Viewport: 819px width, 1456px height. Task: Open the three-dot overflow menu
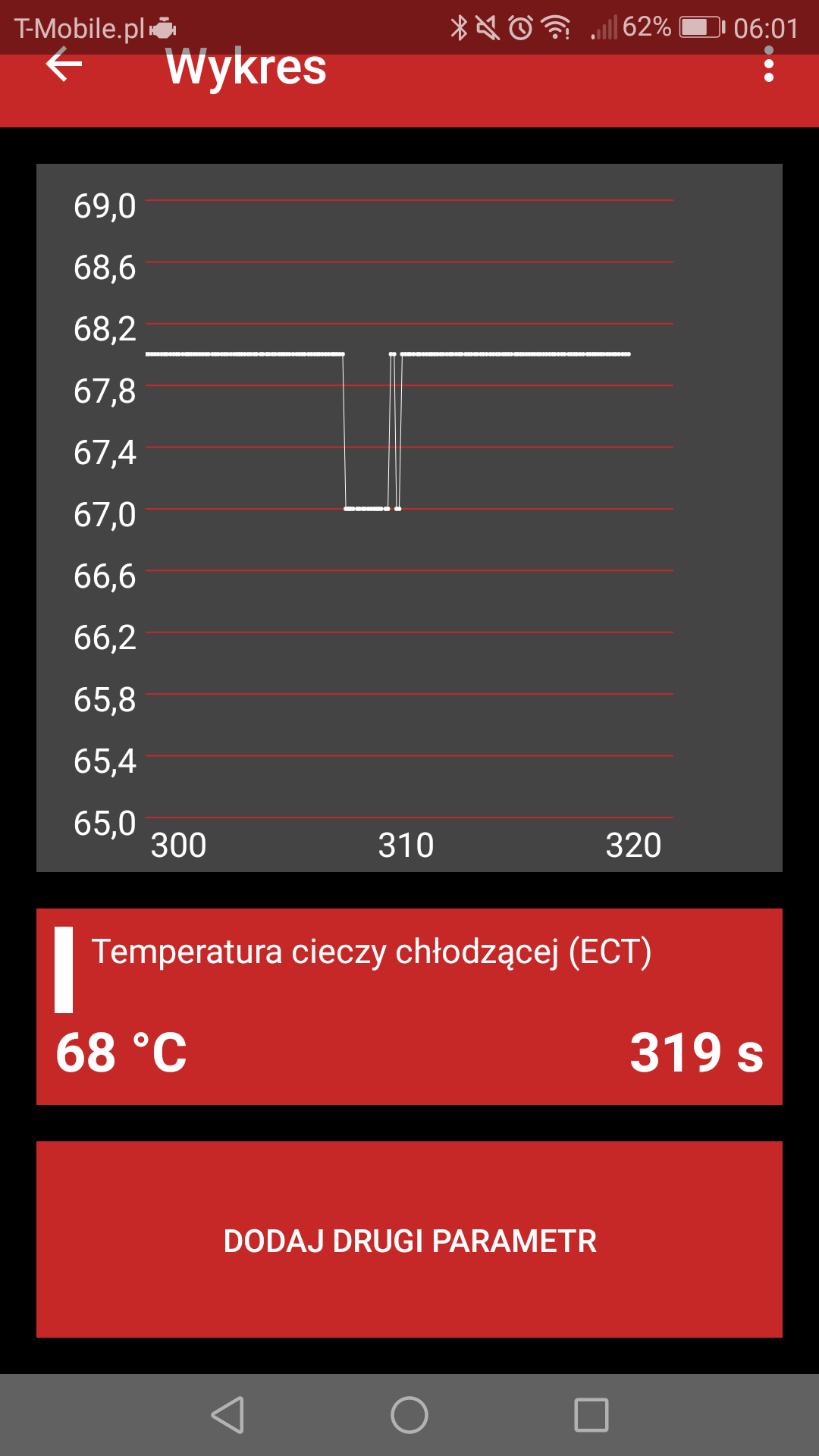click(x=768, y=66)
